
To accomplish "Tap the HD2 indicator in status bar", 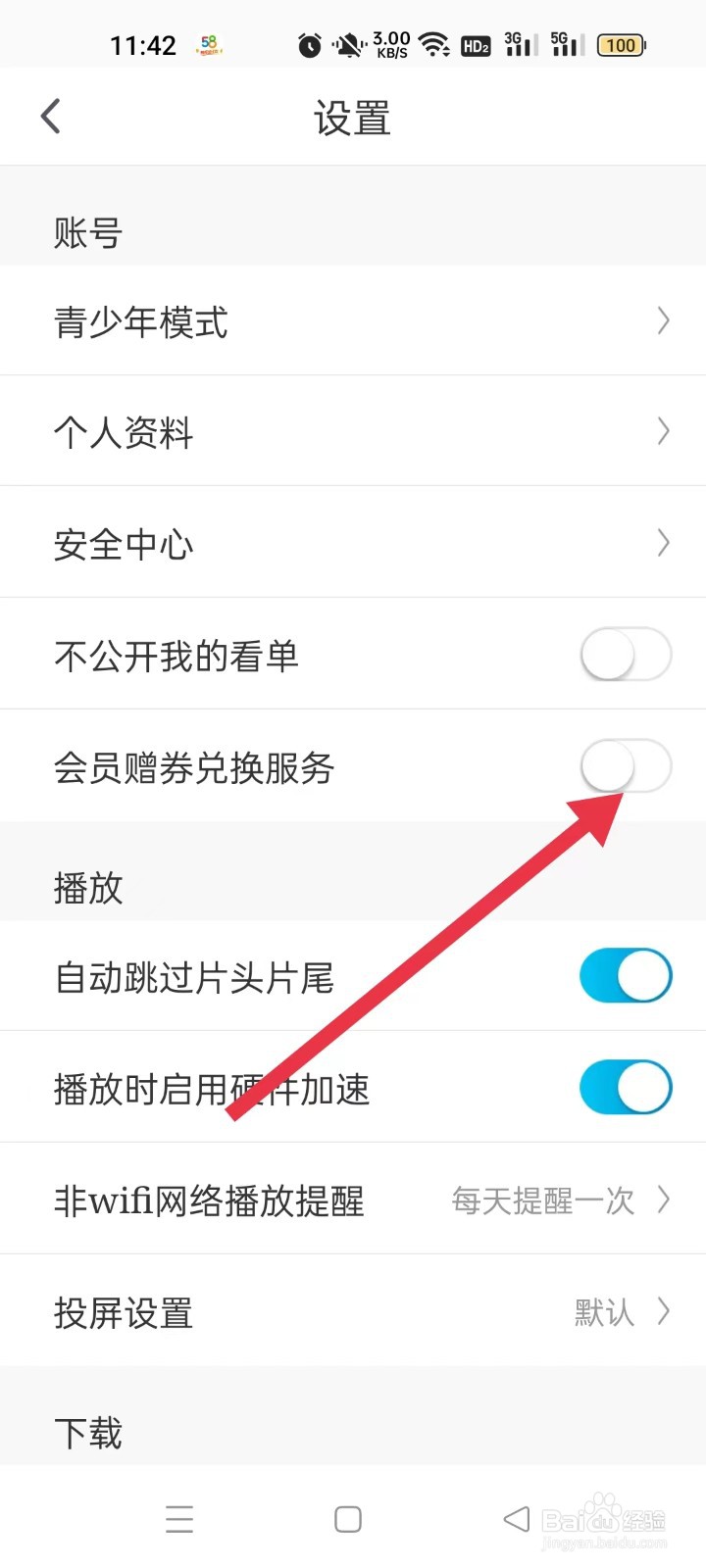I will click(x=475, y=45).
